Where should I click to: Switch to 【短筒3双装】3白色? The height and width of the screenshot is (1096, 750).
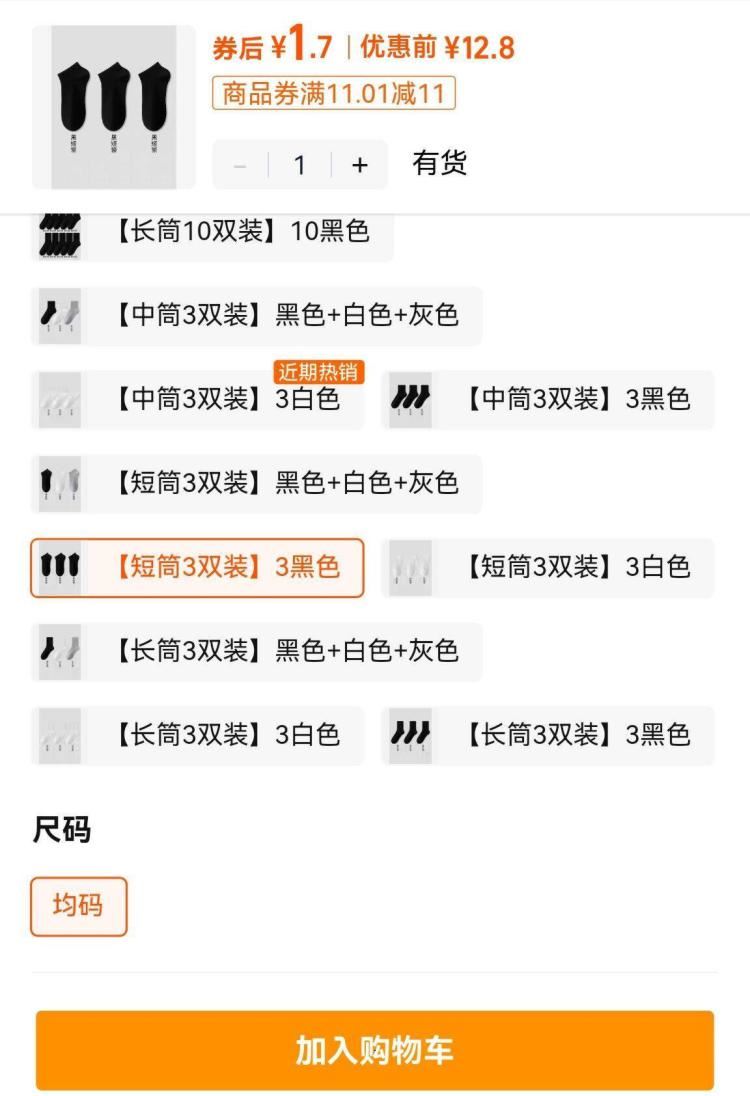pos(548,567)
